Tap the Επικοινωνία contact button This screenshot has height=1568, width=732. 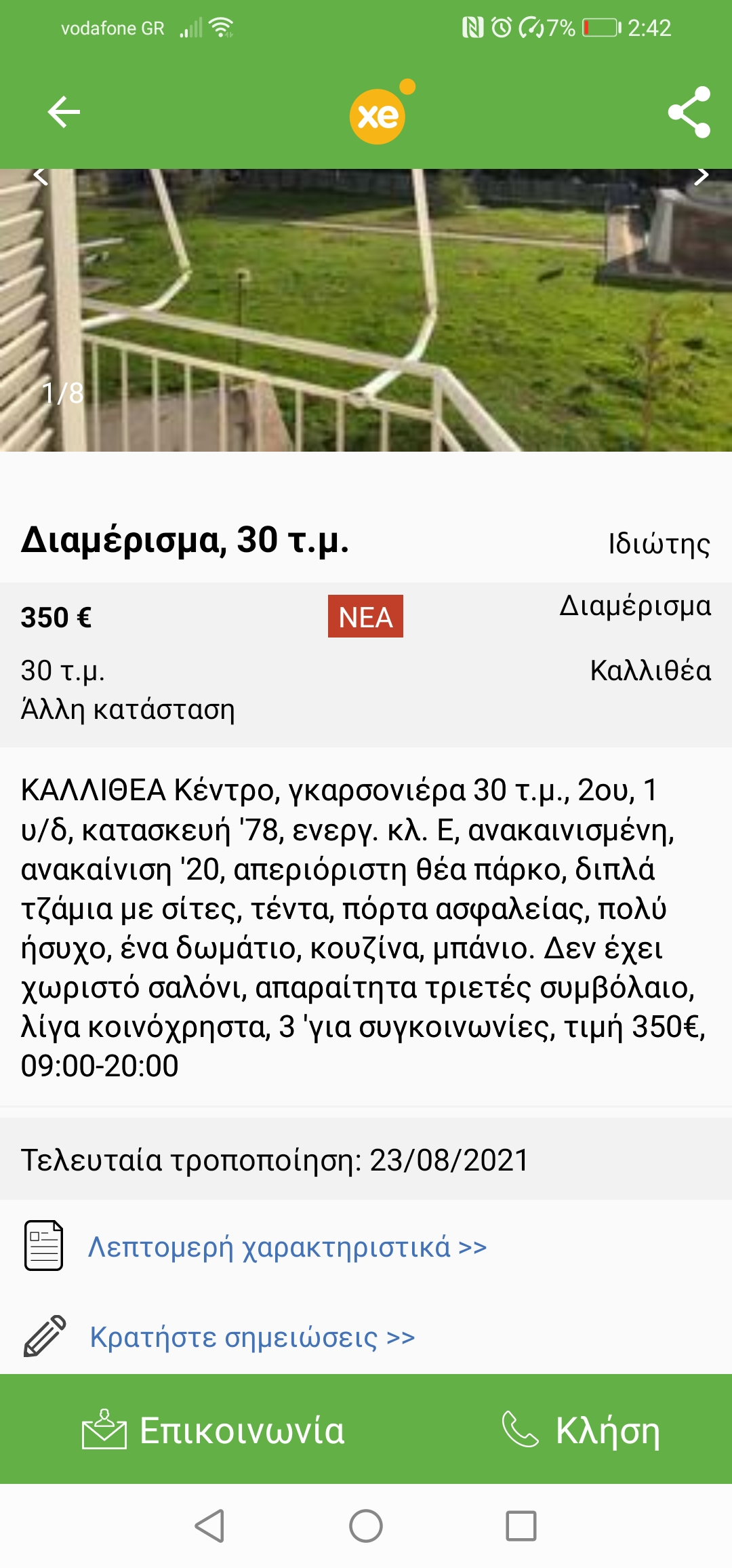pyautogui.click(x=213, y=1430)
